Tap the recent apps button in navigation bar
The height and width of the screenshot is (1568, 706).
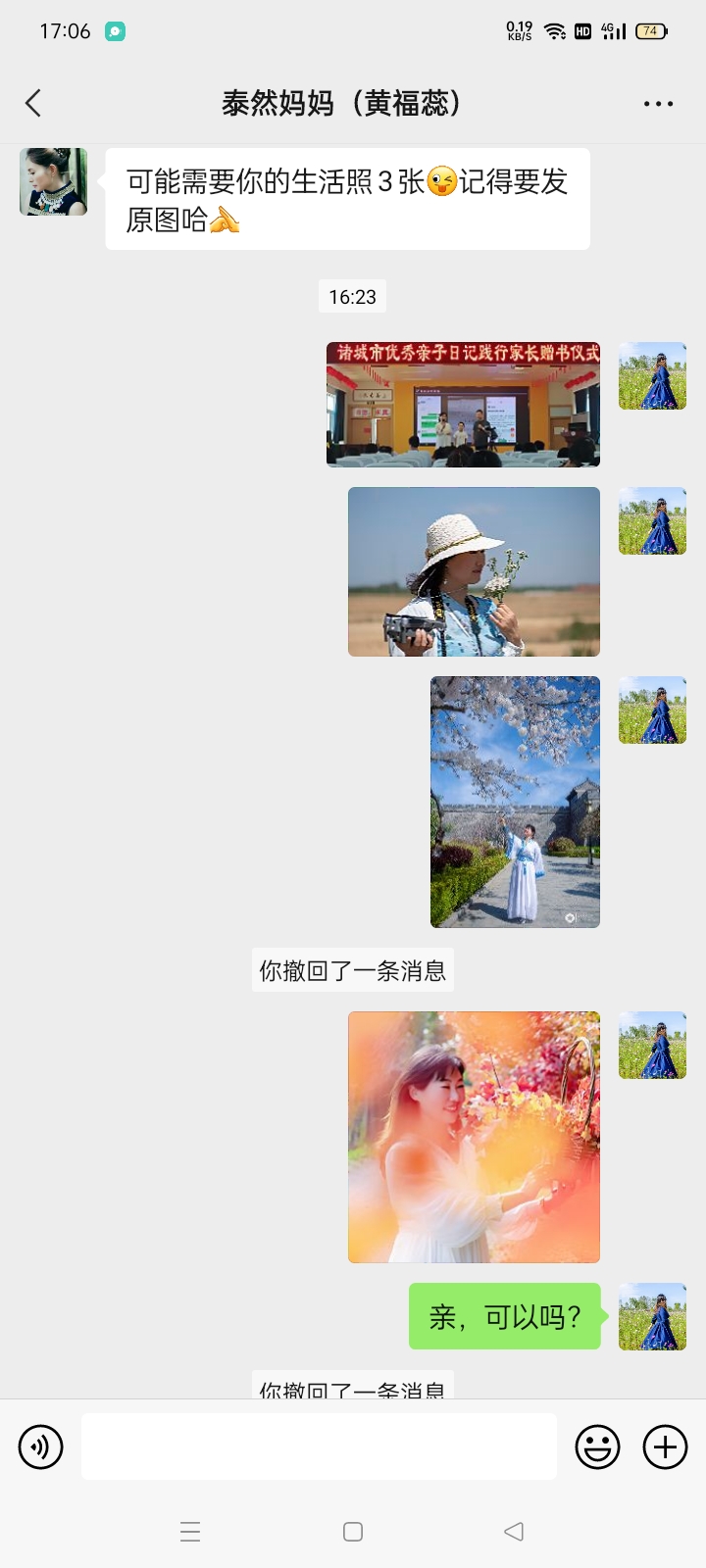[190, 1530]
